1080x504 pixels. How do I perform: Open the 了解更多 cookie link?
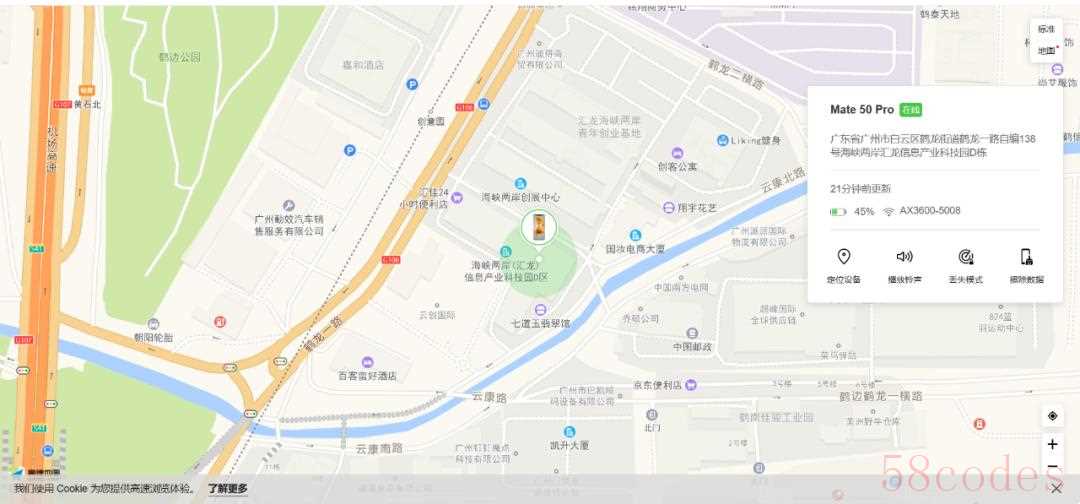(228, 489)
